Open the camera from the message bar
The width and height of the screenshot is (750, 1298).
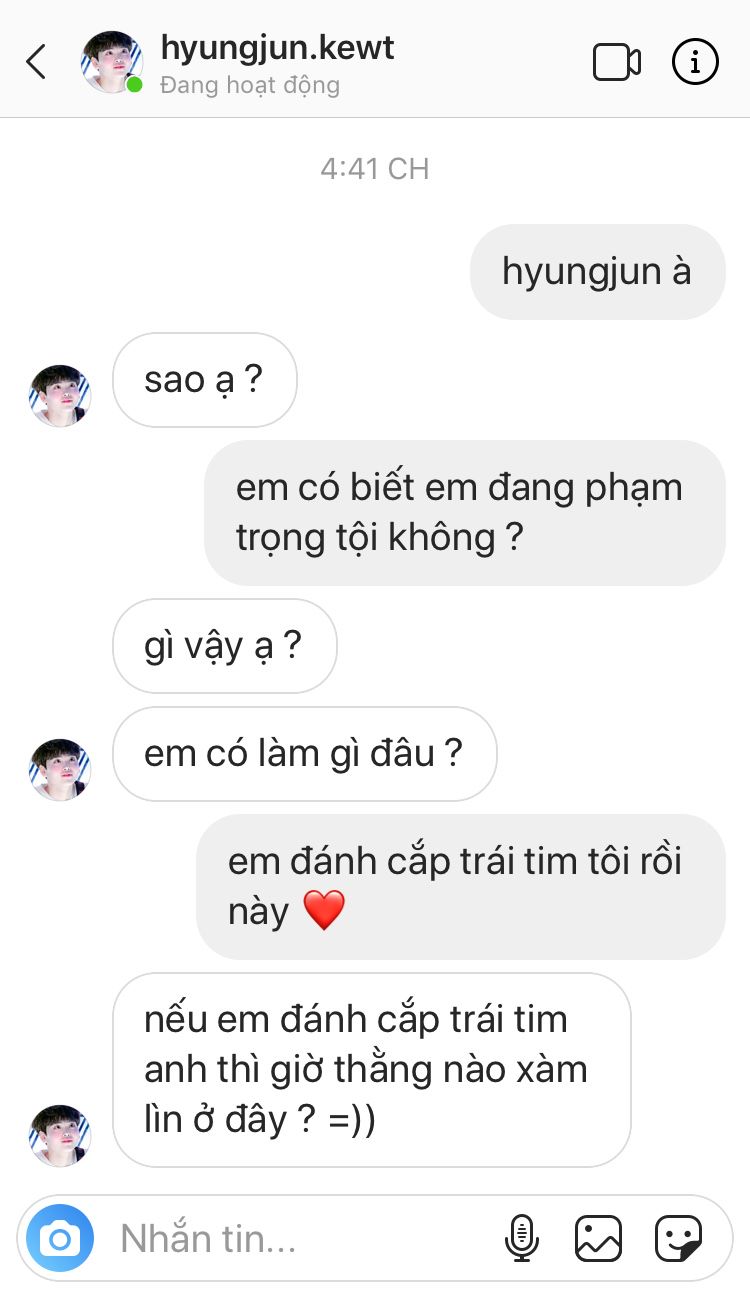pyautogui.click(x=60, y=1239)
